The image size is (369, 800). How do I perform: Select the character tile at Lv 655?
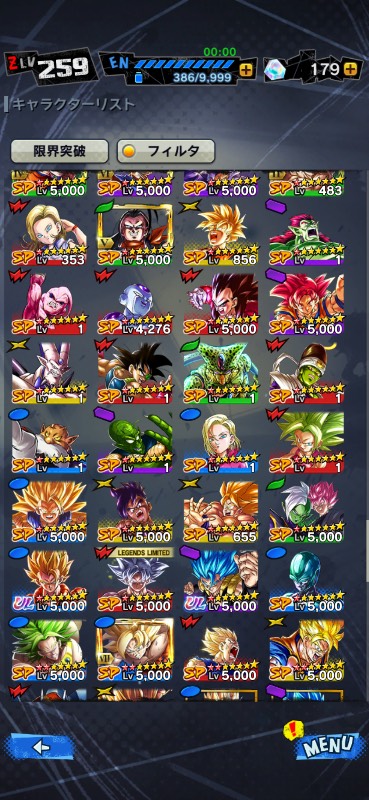(x=220, y=512)
